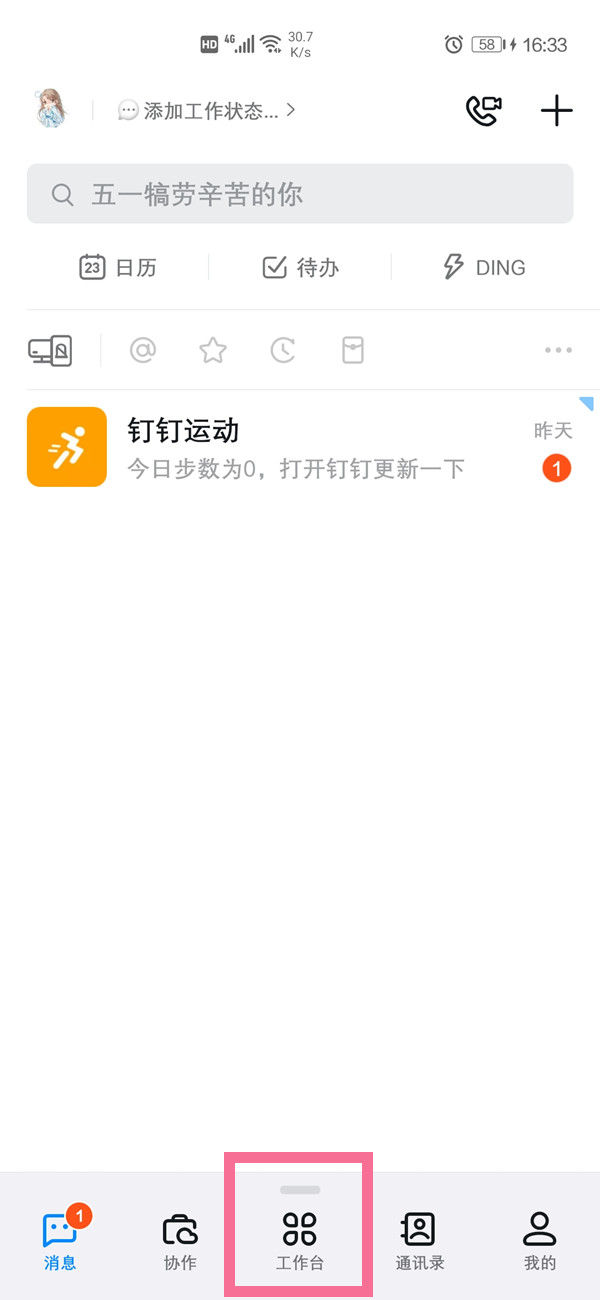Switch to the 协作 tab
Screen dimensions: 600x1300
point(180,1240)
